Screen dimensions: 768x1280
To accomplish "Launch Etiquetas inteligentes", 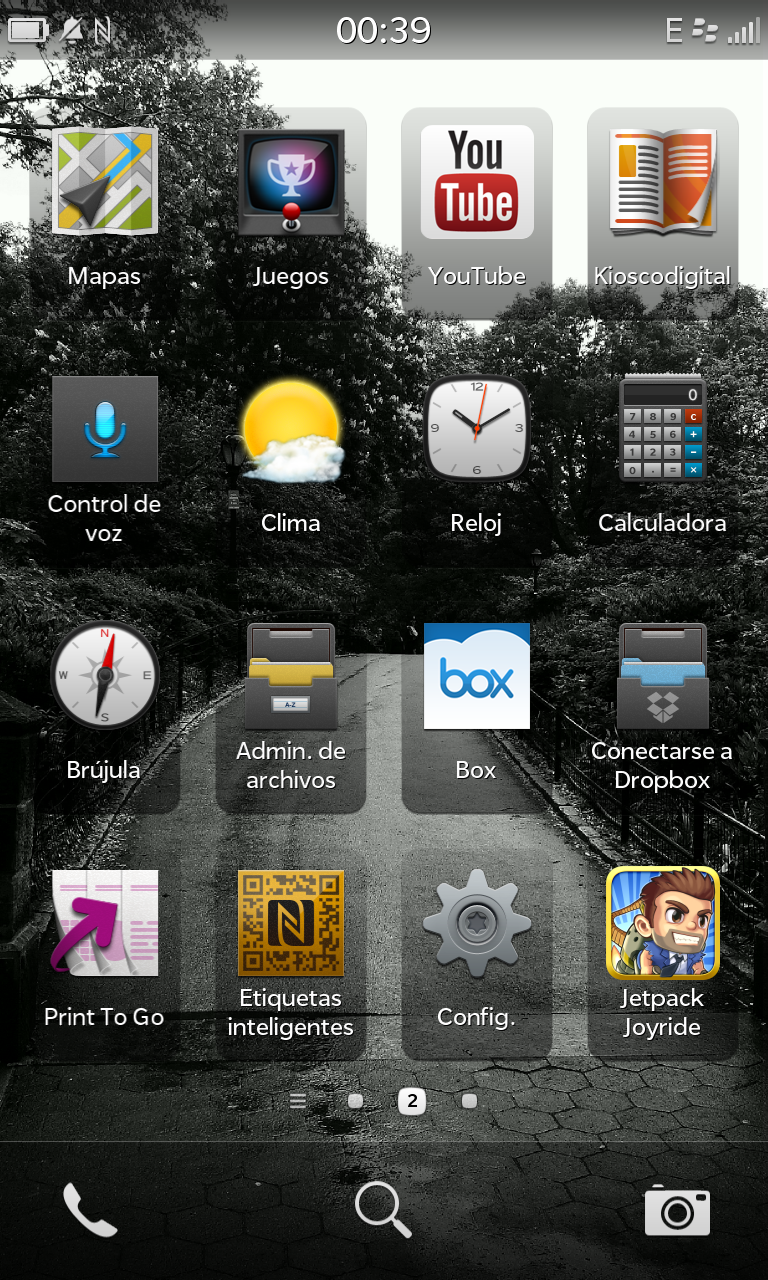I will pyautogui.click(x=291, y=924).
